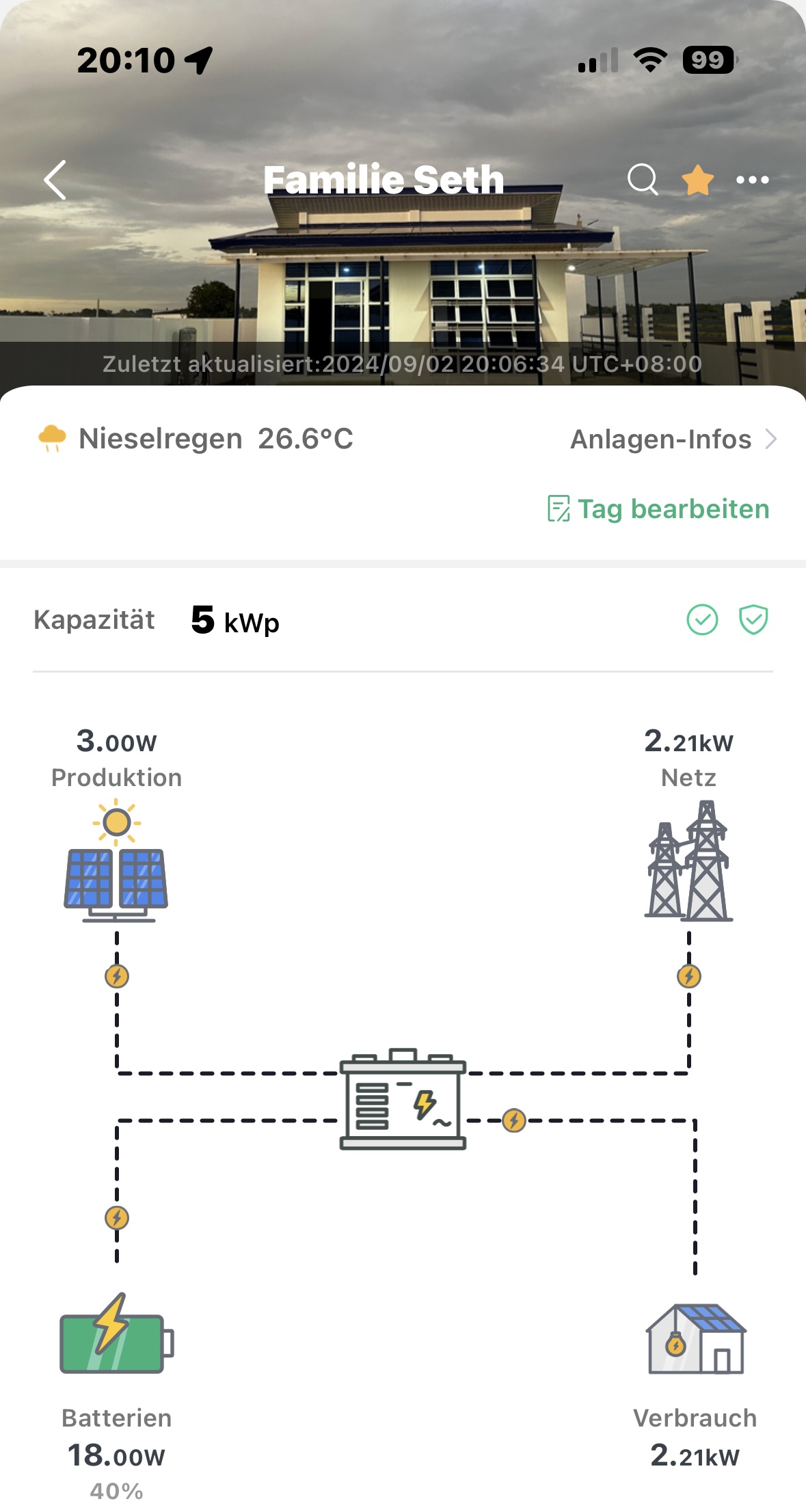Select the inverter icon in the flow diagram
This screenshot has width=806, height=1512.
point(403,1098)
